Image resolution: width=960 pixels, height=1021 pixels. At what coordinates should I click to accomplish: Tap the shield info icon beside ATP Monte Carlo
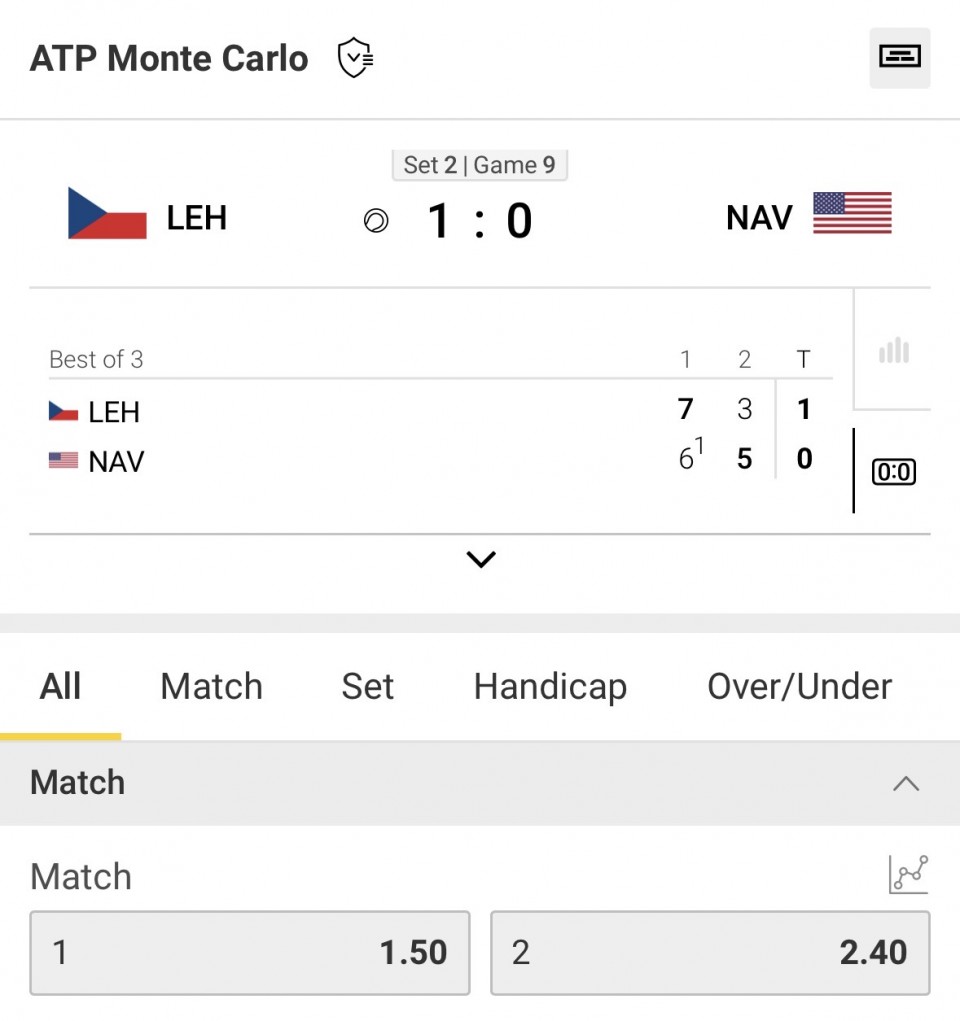click(x=355, y=58)
